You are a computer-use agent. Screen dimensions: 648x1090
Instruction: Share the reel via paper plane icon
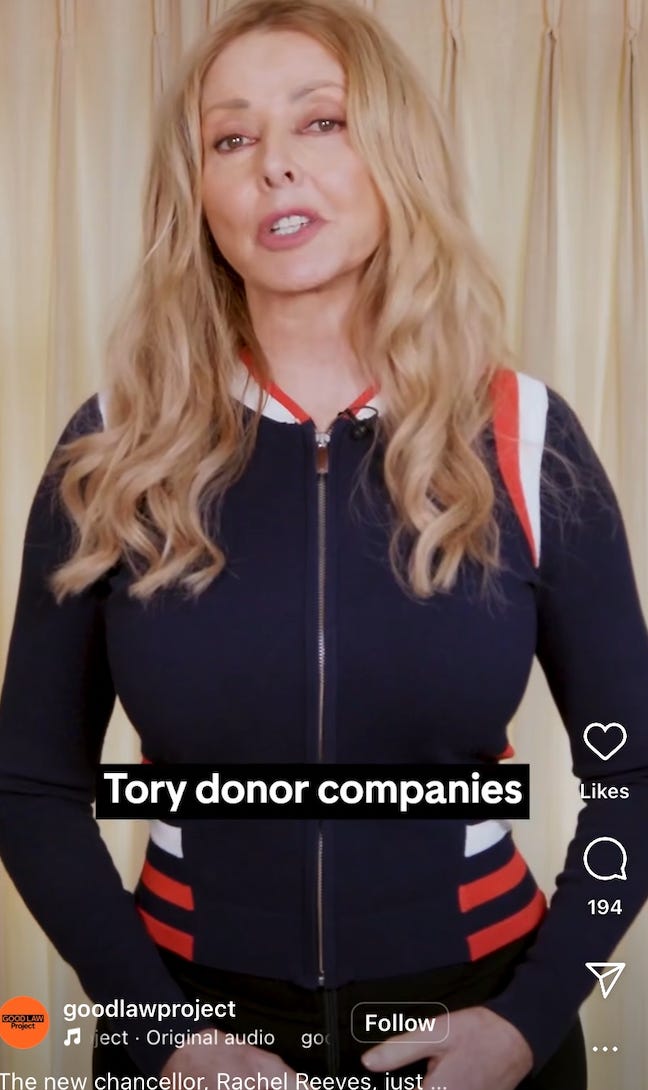(604, 979)
